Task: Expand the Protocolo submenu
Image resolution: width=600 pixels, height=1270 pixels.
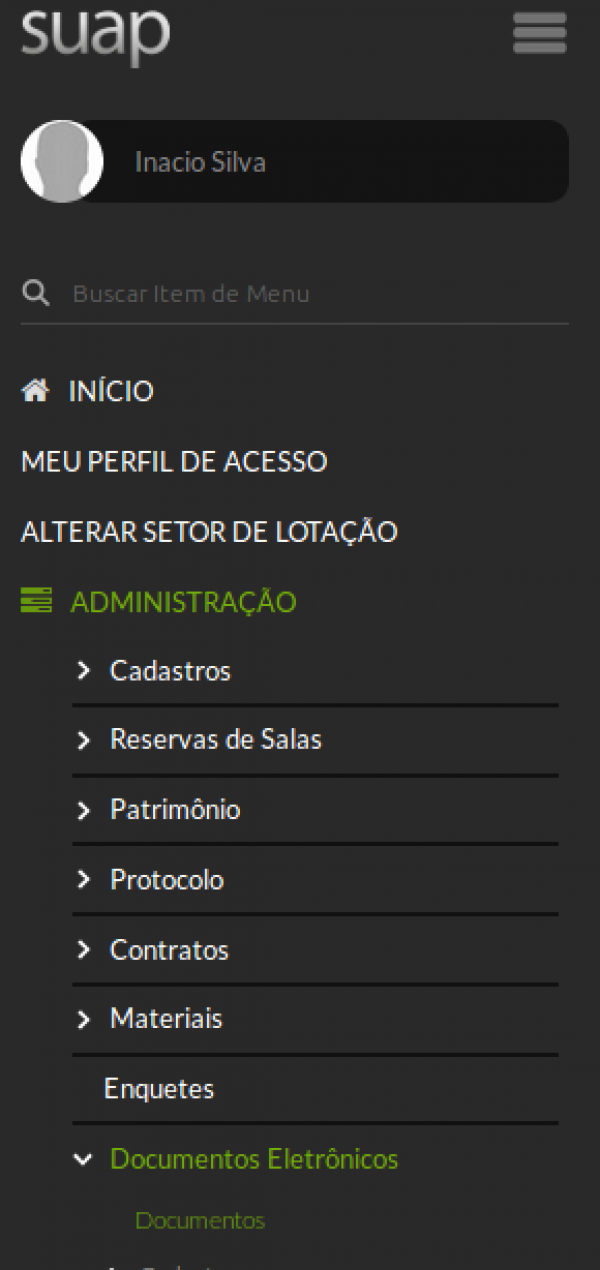Action: pos(315,880)
